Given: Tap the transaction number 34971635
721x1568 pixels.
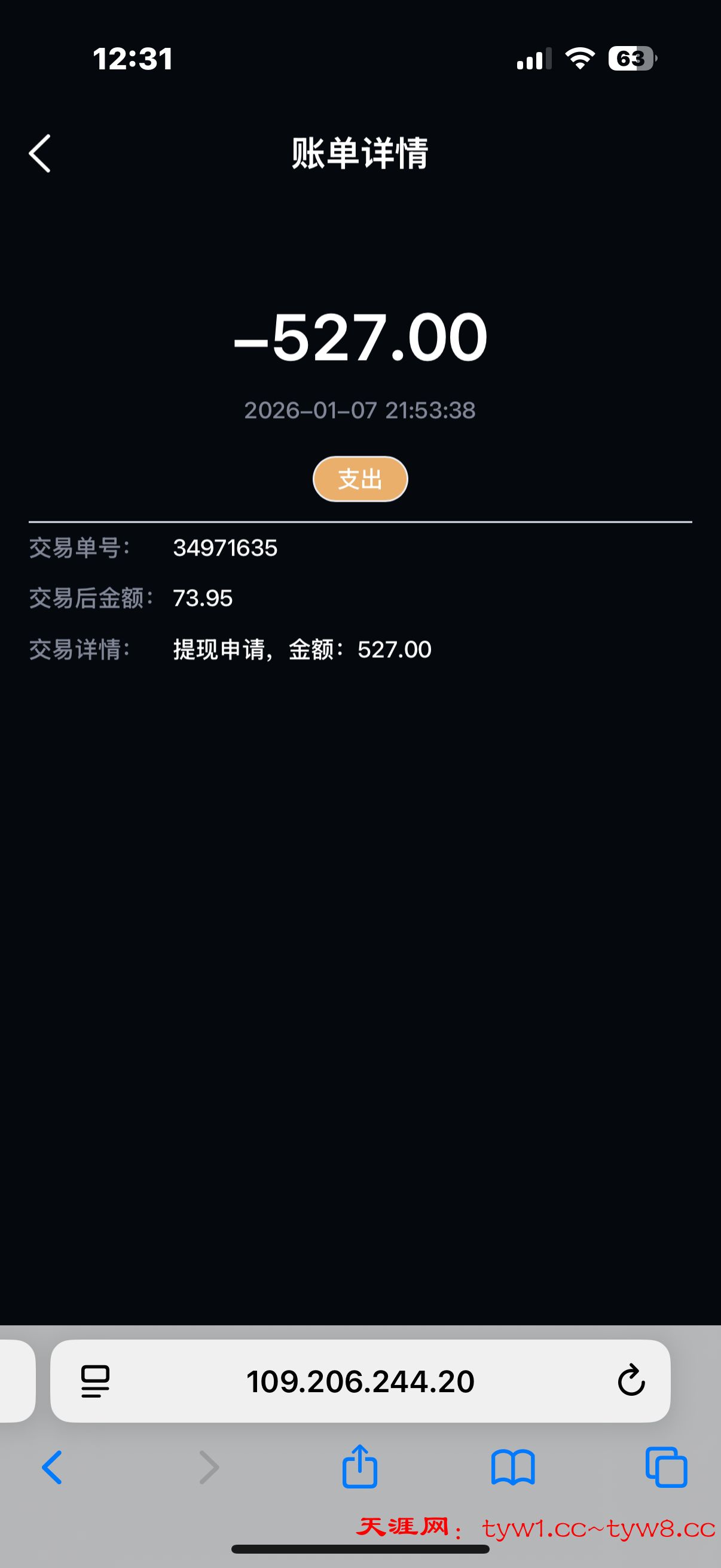Looking at the screenshot, I should point(225,548).
